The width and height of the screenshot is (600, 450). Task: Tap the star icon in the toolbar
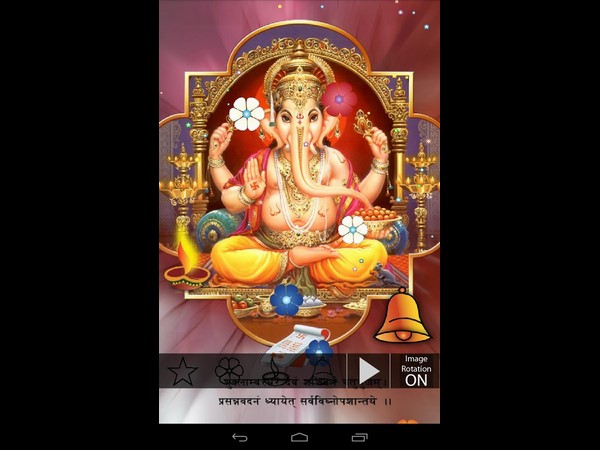click(x=182, y=372)
